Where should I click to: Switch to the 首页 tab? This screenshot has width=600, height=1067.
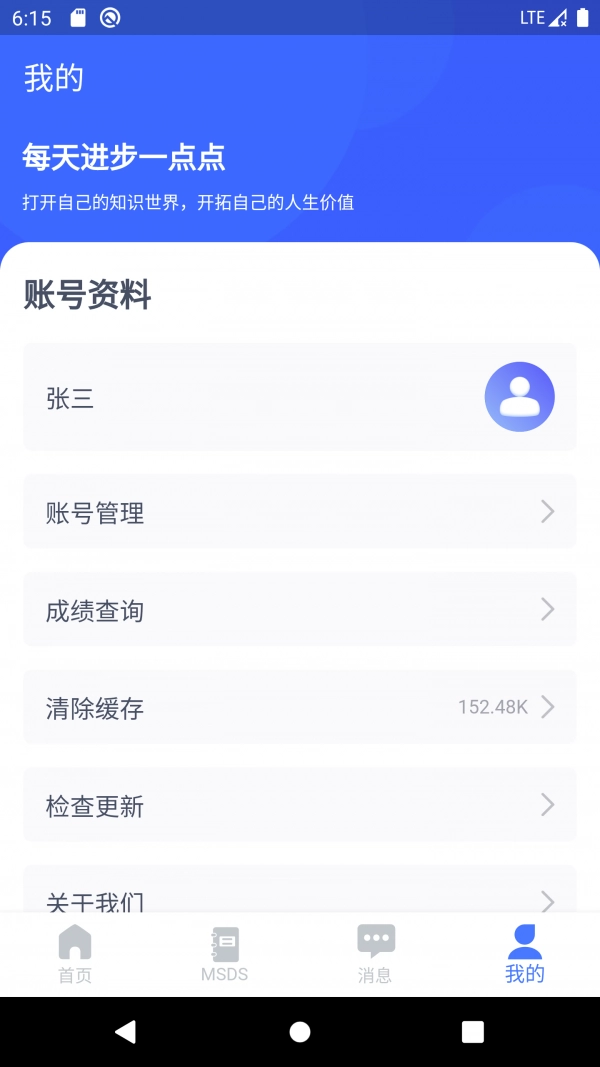[75, 954]
